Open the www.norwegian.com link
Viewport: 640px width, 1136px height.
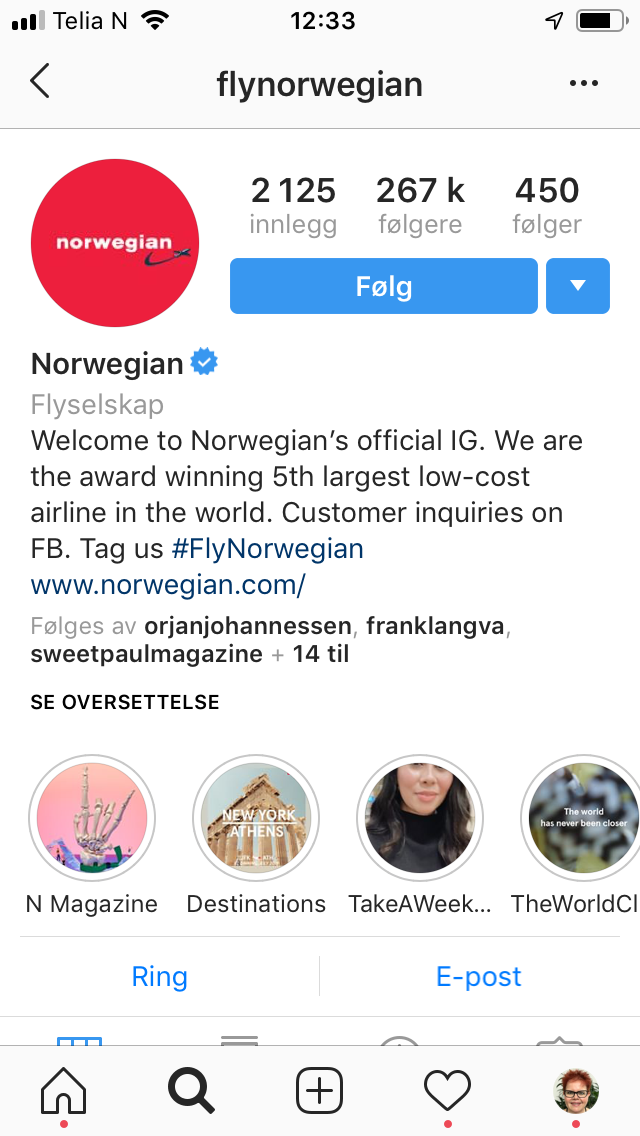pos(168,584)
